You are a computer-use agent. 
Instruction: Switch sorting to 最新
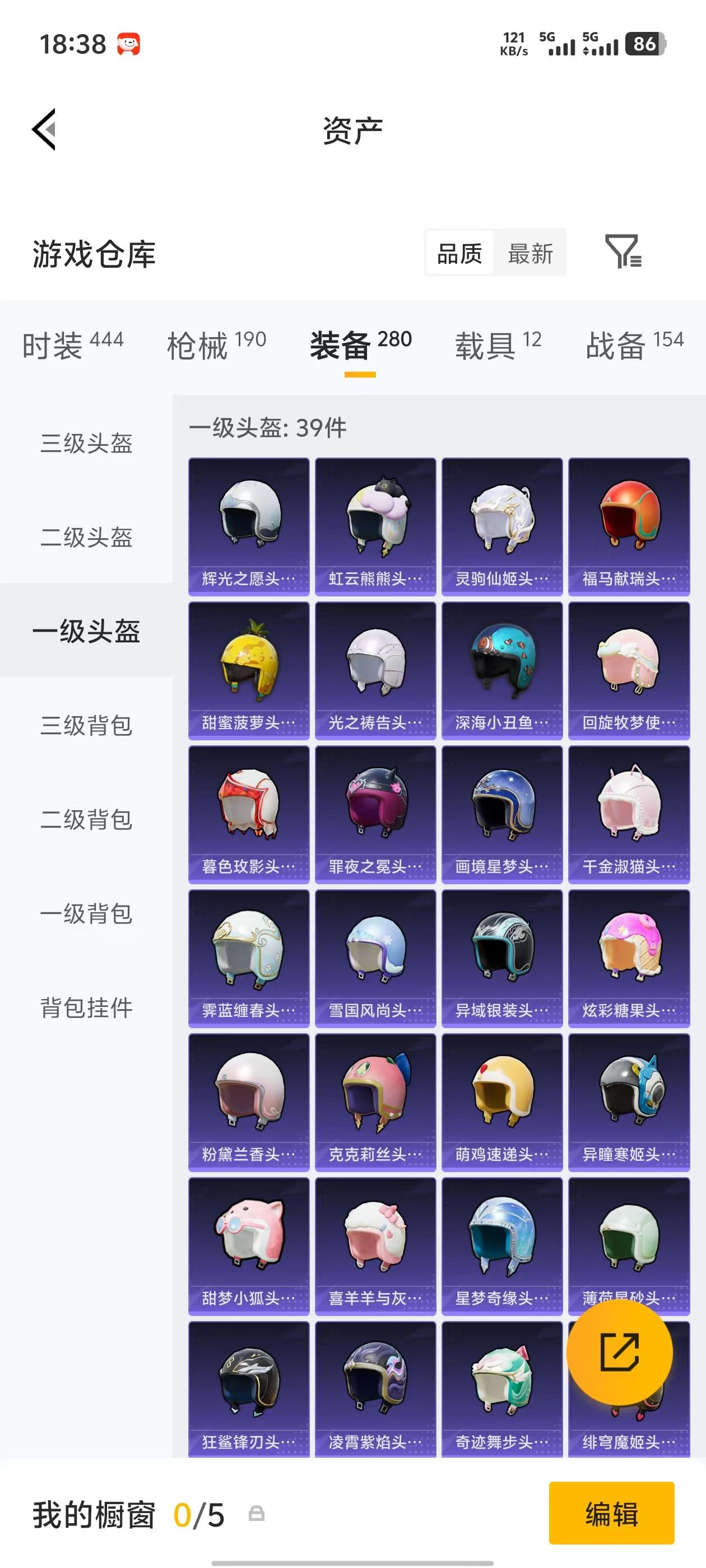click(x=531, y=253)
